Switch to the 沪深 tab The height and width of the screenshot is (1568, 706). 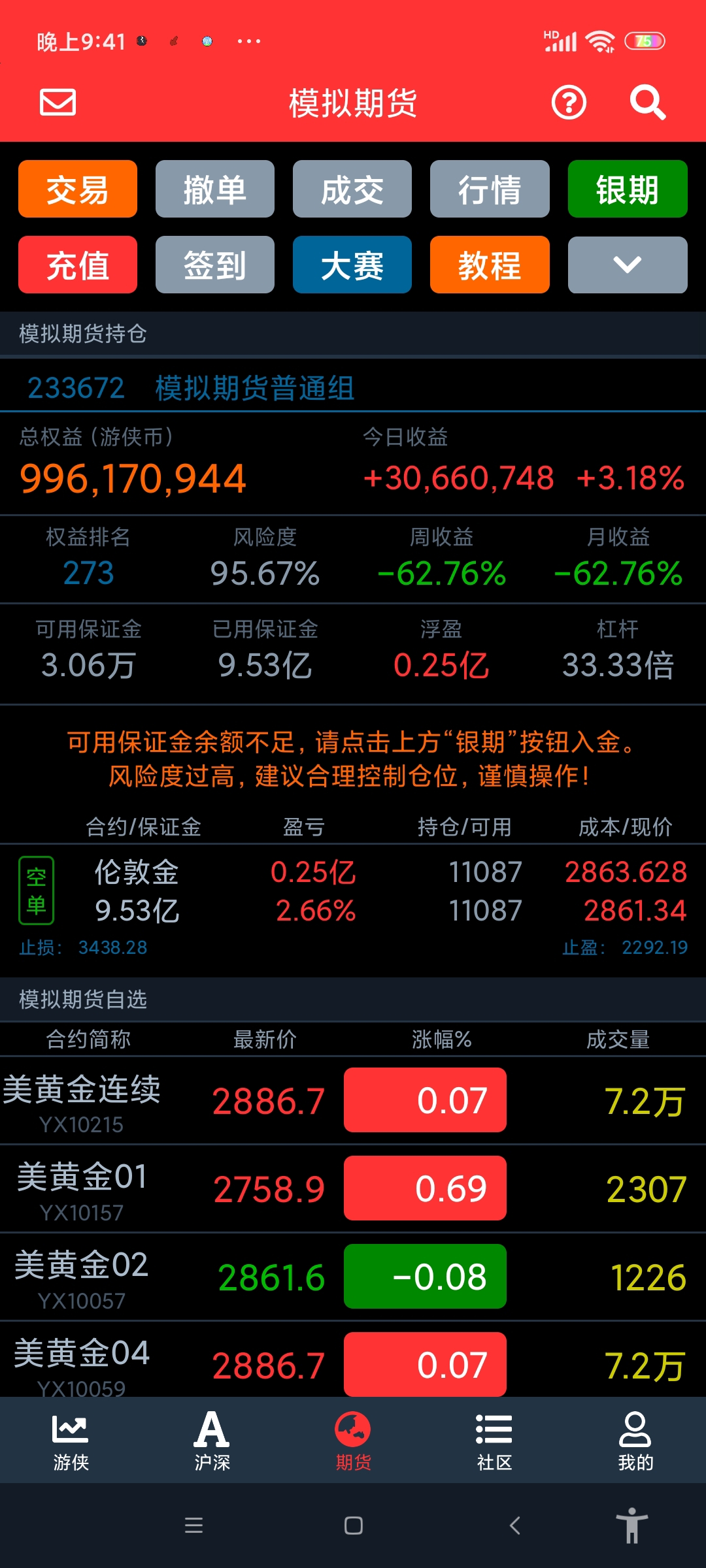click(x=212, y=1442)
